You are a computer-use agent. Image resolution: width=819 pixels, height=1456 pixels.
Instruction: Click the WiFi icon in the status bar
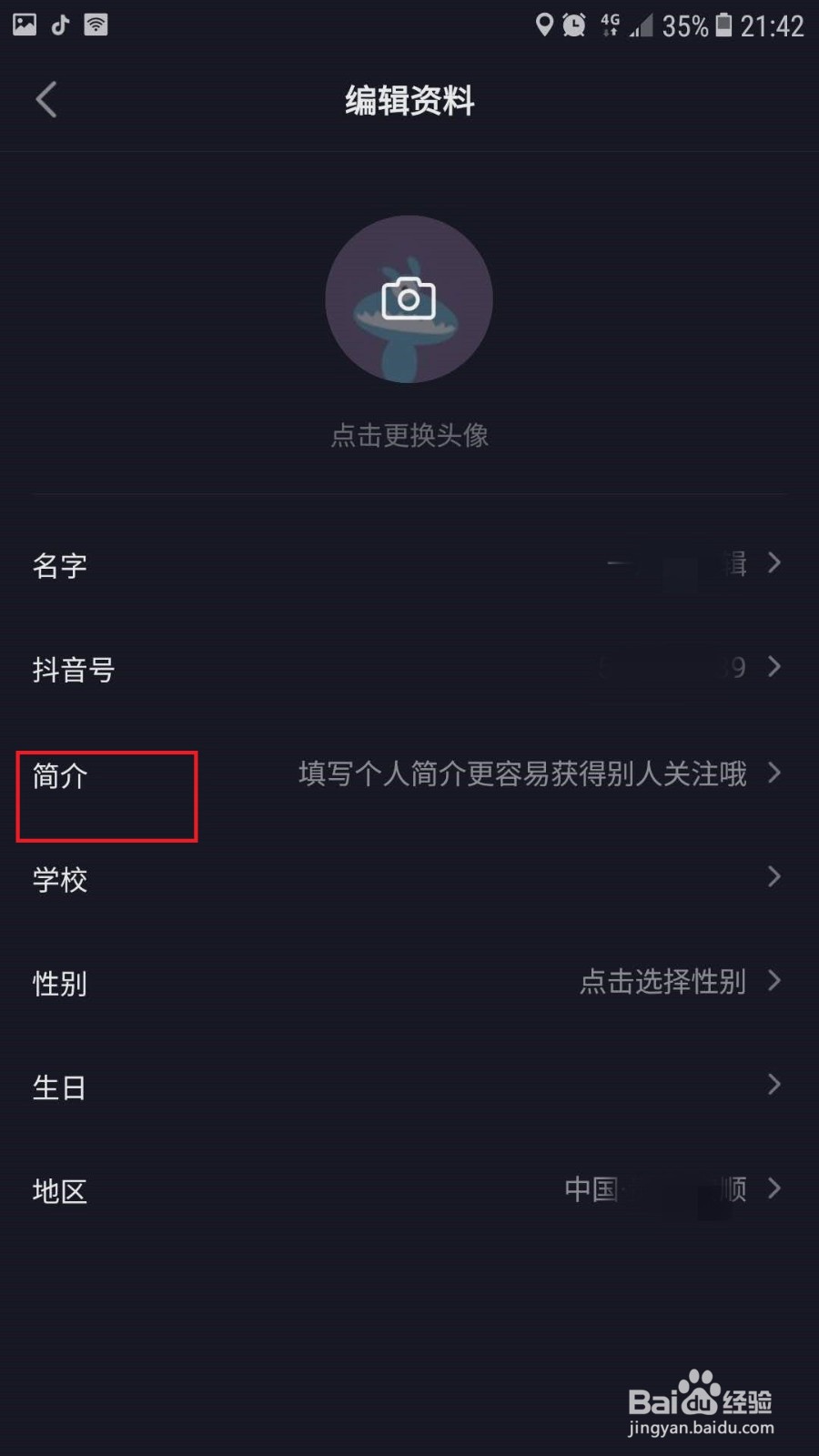coord(95,25)
